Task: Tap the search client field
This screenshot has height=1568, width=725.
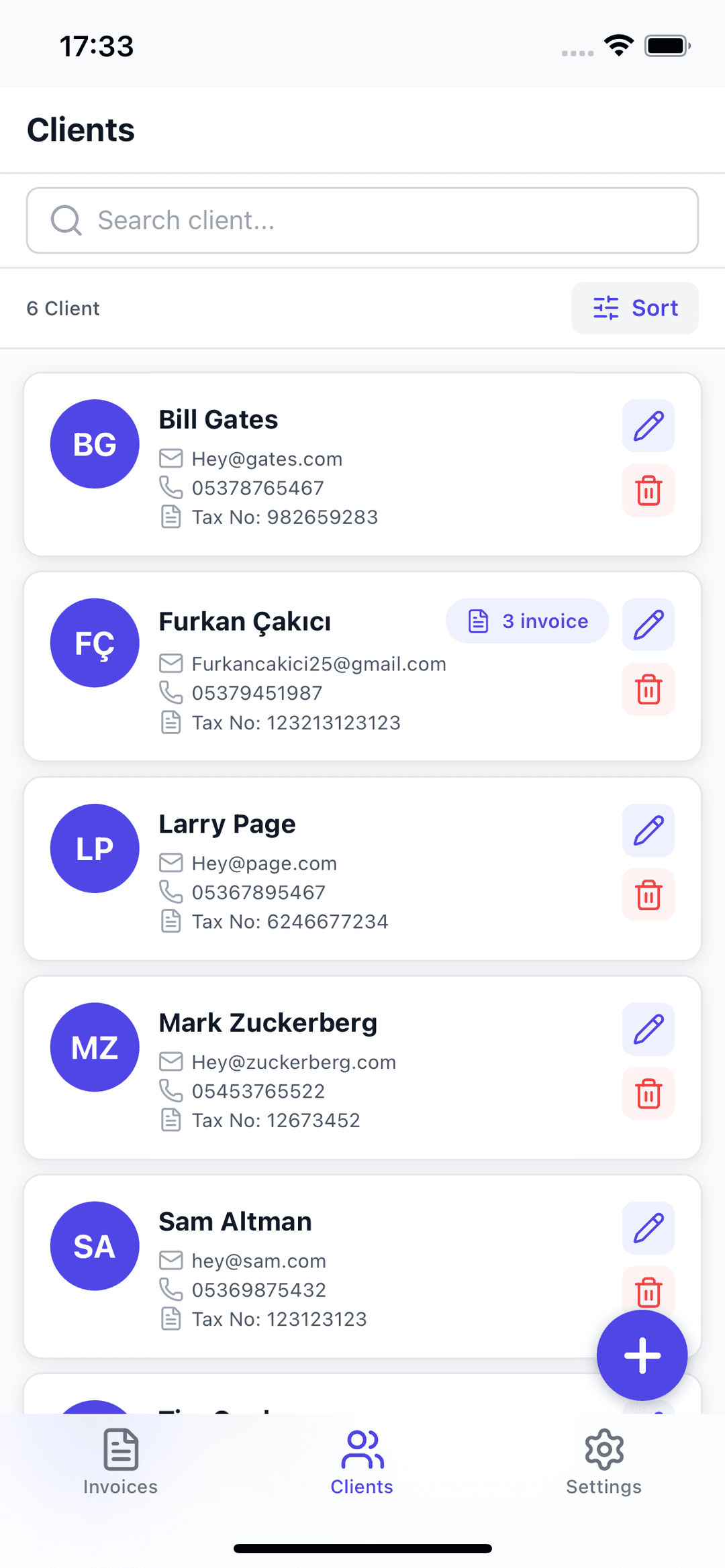Action: [362, 220]
